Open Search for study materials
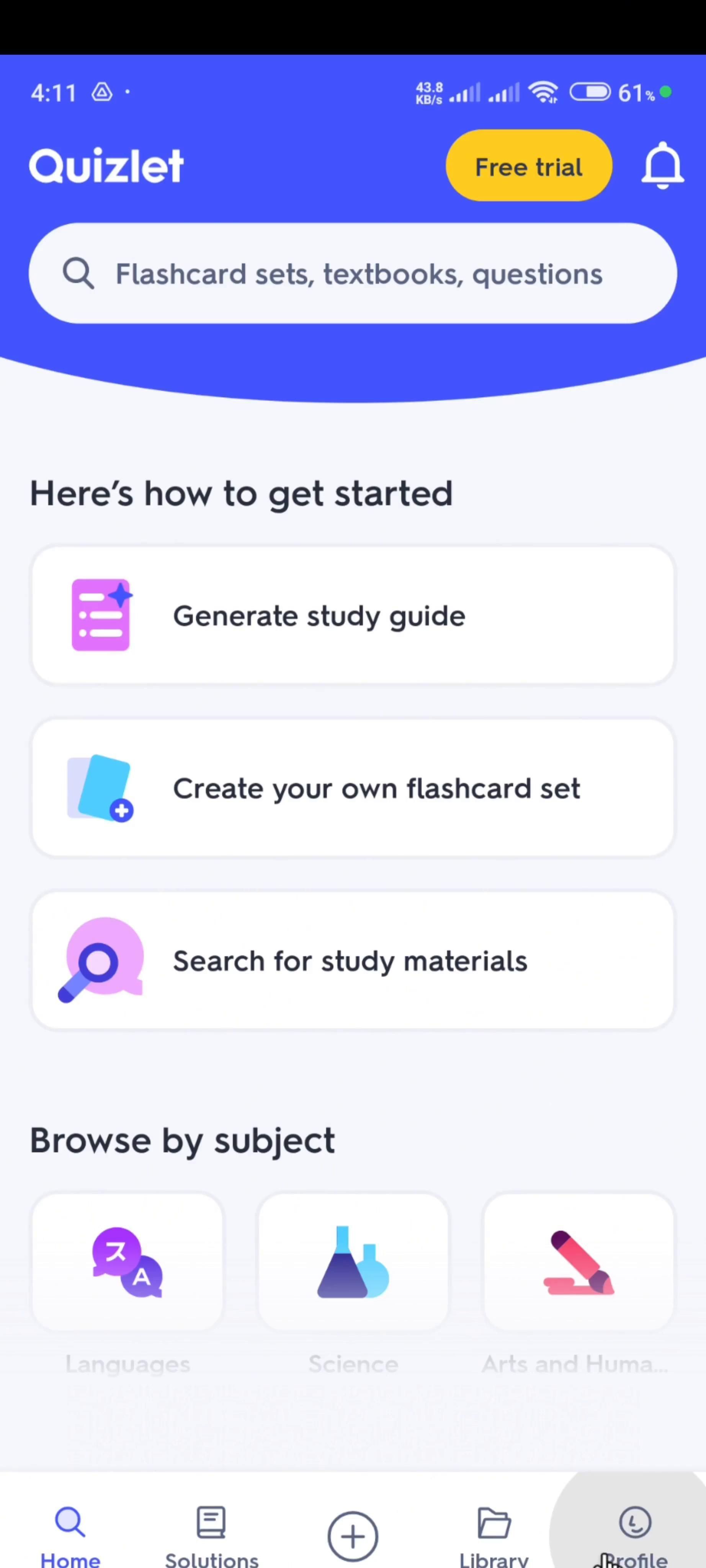Viewport: 706px width, 1568px height. coord(353,961)
